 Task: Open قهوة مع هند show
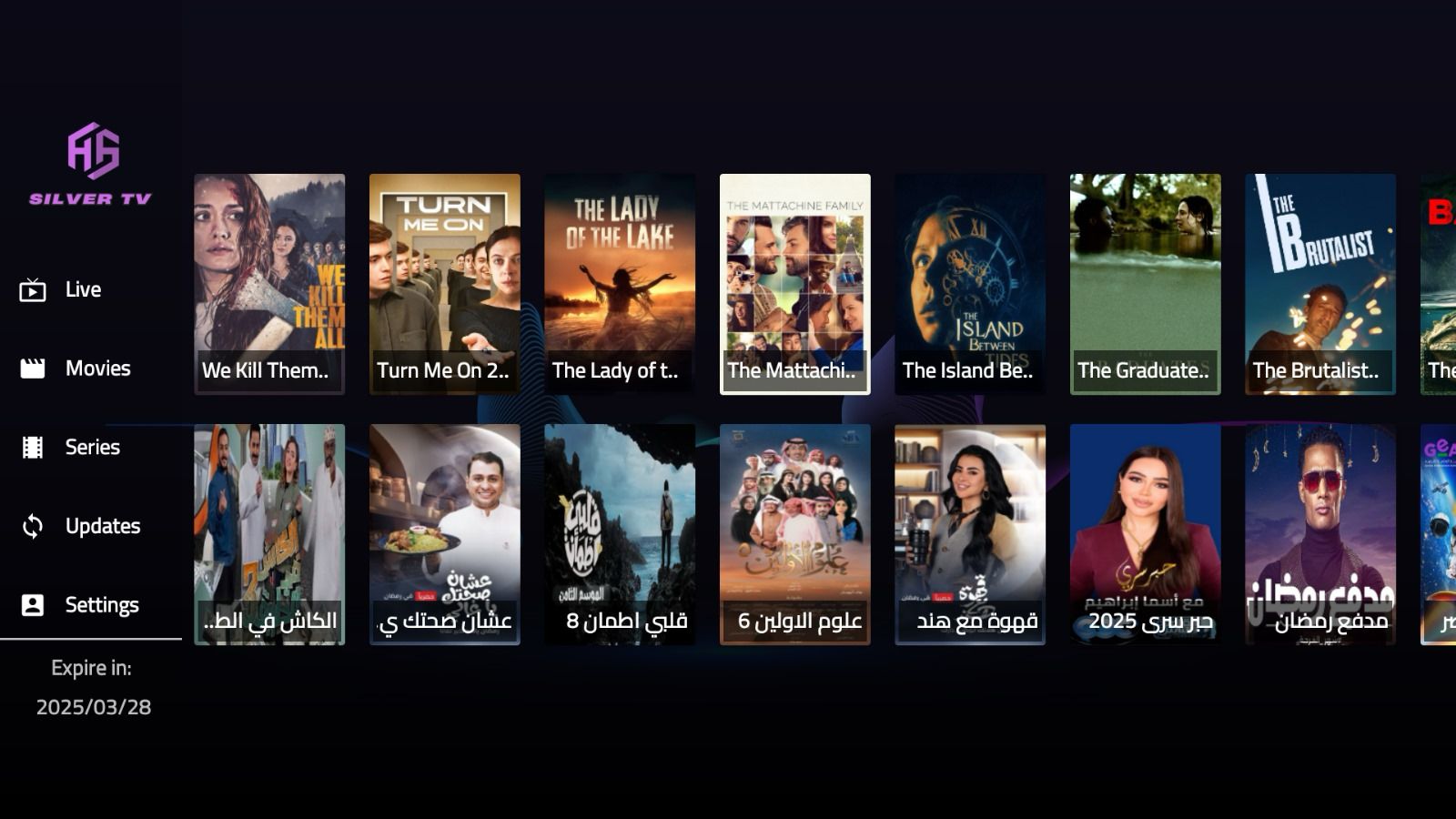(970, 534)
